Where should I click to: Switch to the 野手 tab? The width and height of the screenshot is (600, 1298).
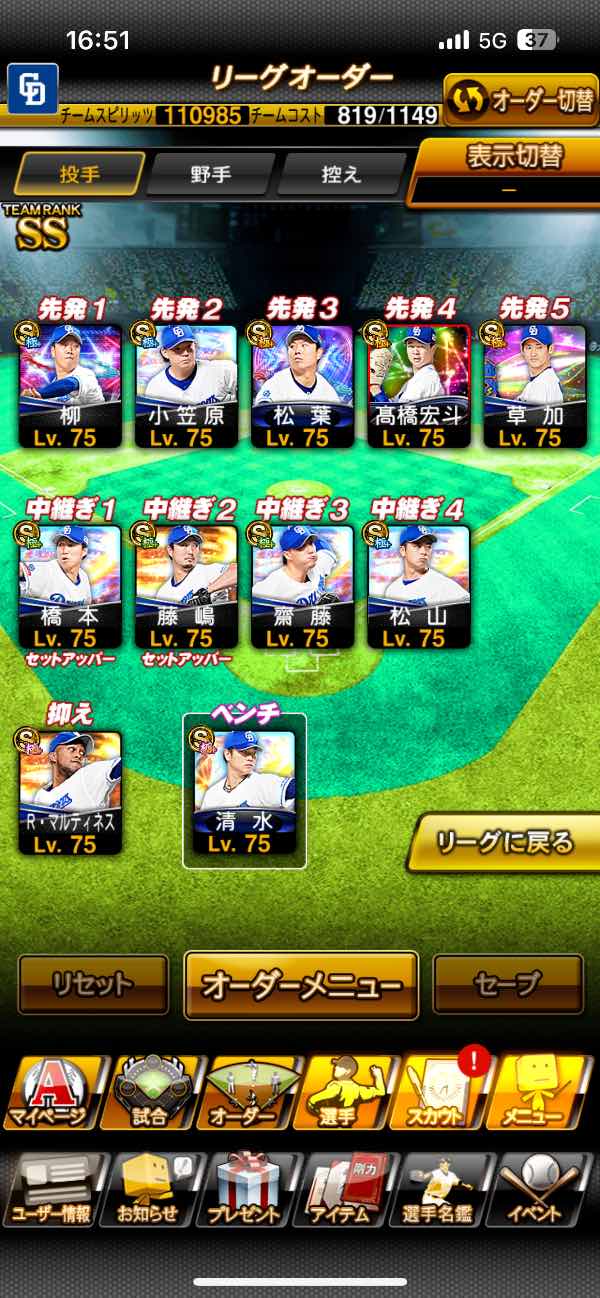(x=210, y=174)
